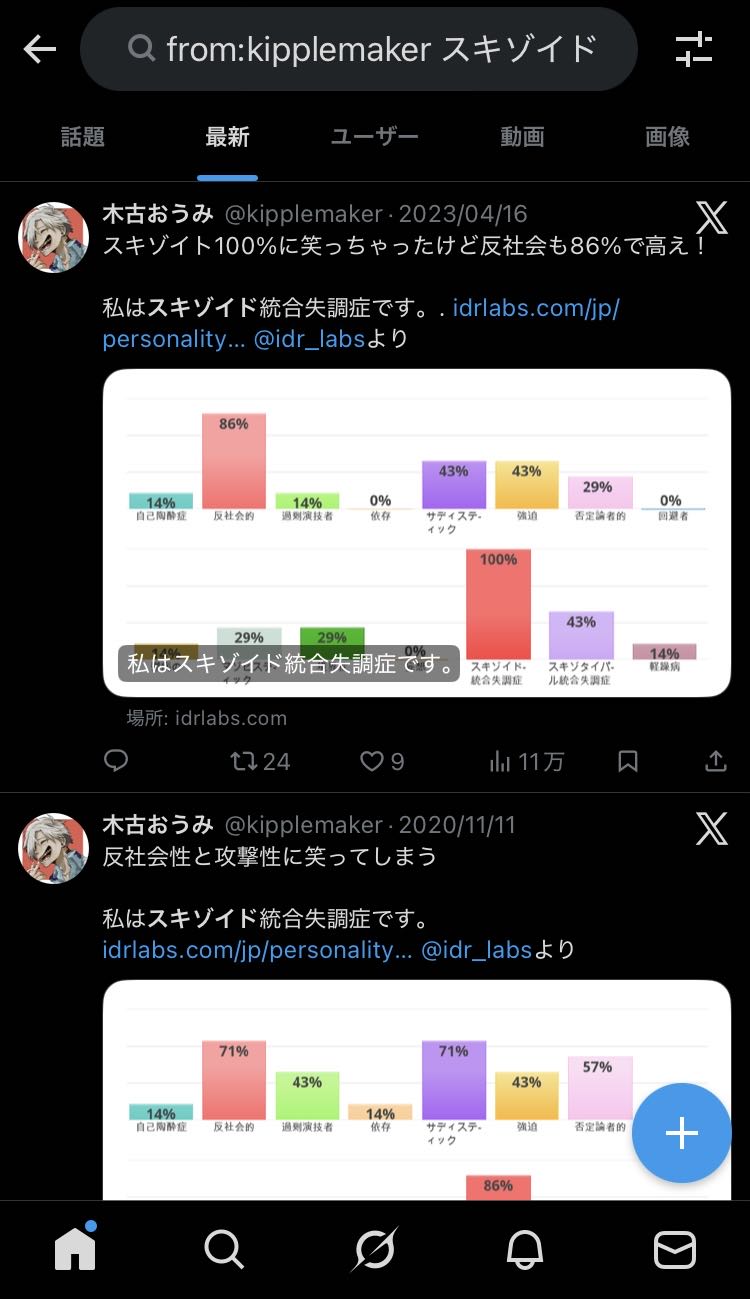Like the 2023/04/16 post
The image size is (750, 1299).
pos(381,762)
